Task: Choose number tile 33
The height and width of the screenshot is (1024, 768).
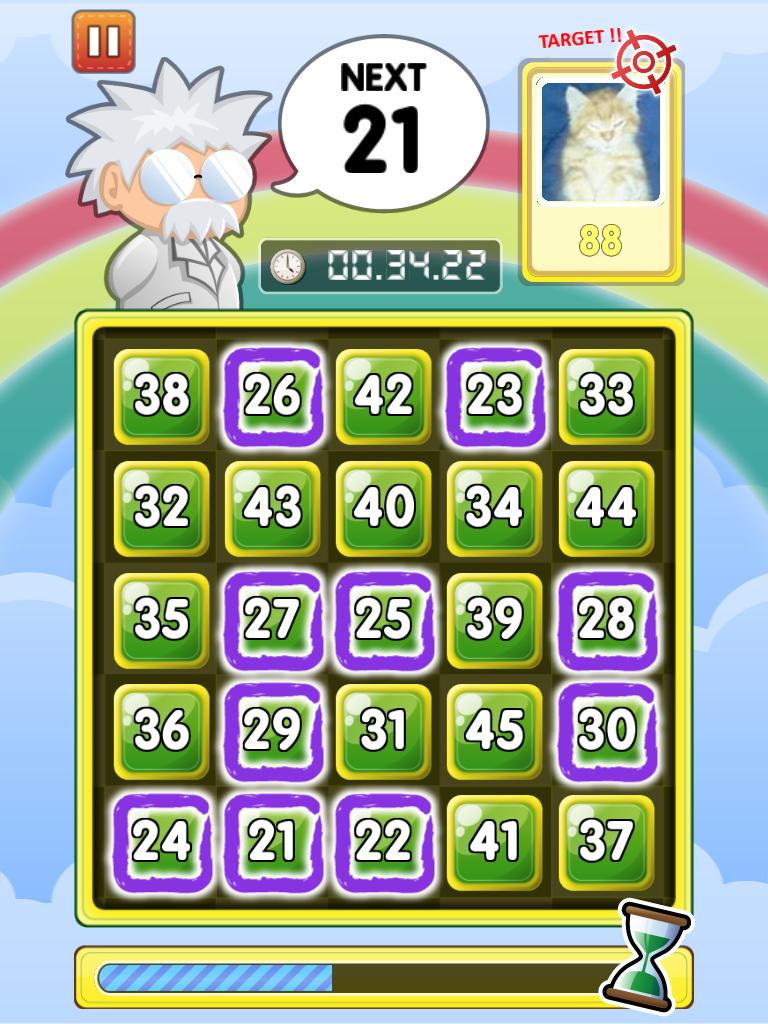Action: tap(606, 396)
